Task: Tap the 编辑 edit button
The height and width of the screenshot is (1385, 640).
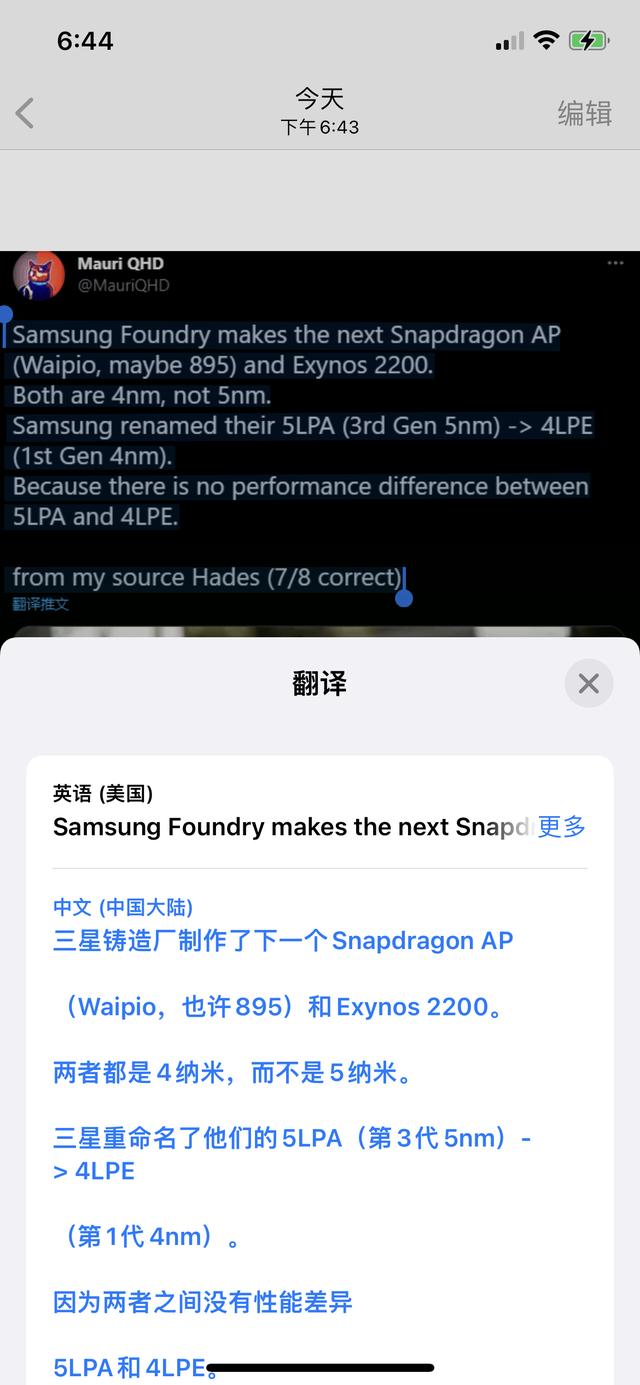Action: (x=584, y=113)
